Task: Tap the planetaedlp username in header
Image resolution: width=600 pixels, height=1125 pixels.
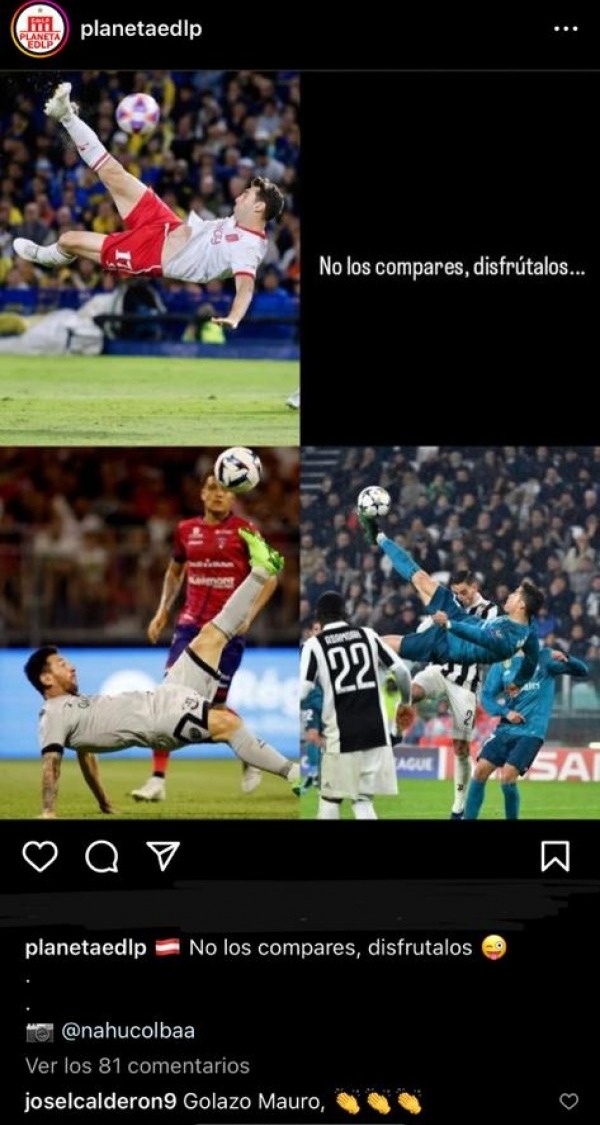Action: click(x=141, y=29)
